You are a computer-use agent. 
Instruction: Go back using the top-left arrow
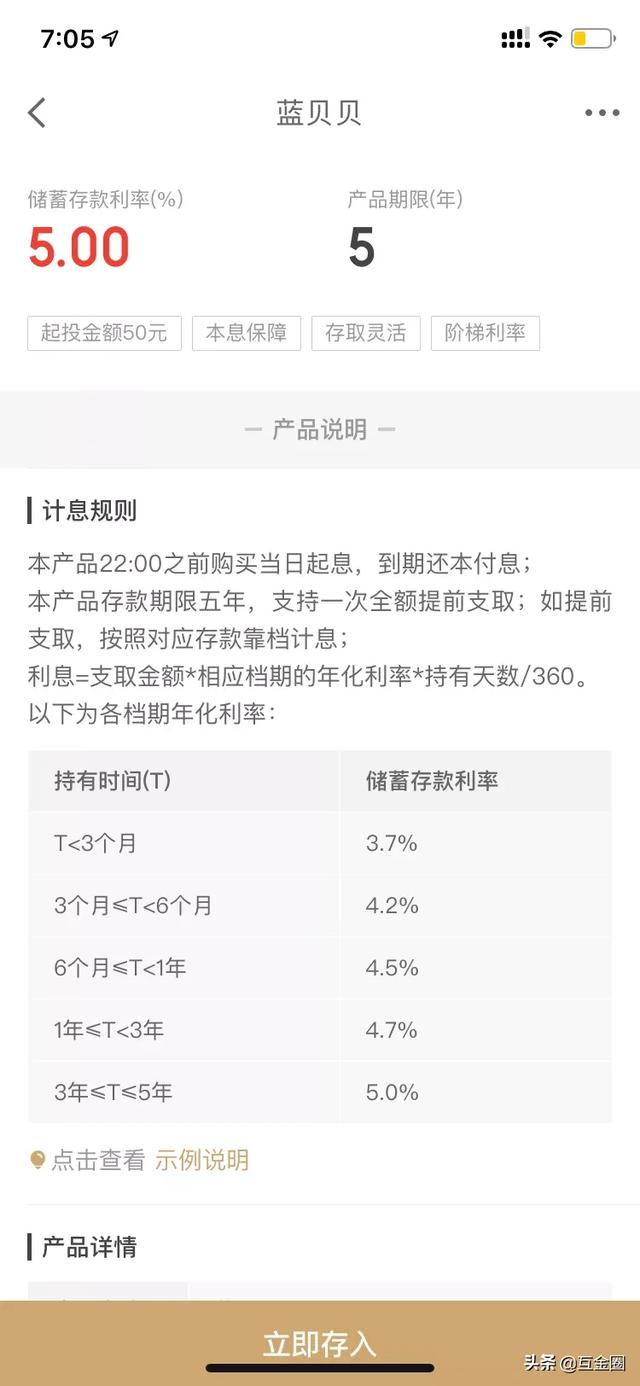[37, 112]
